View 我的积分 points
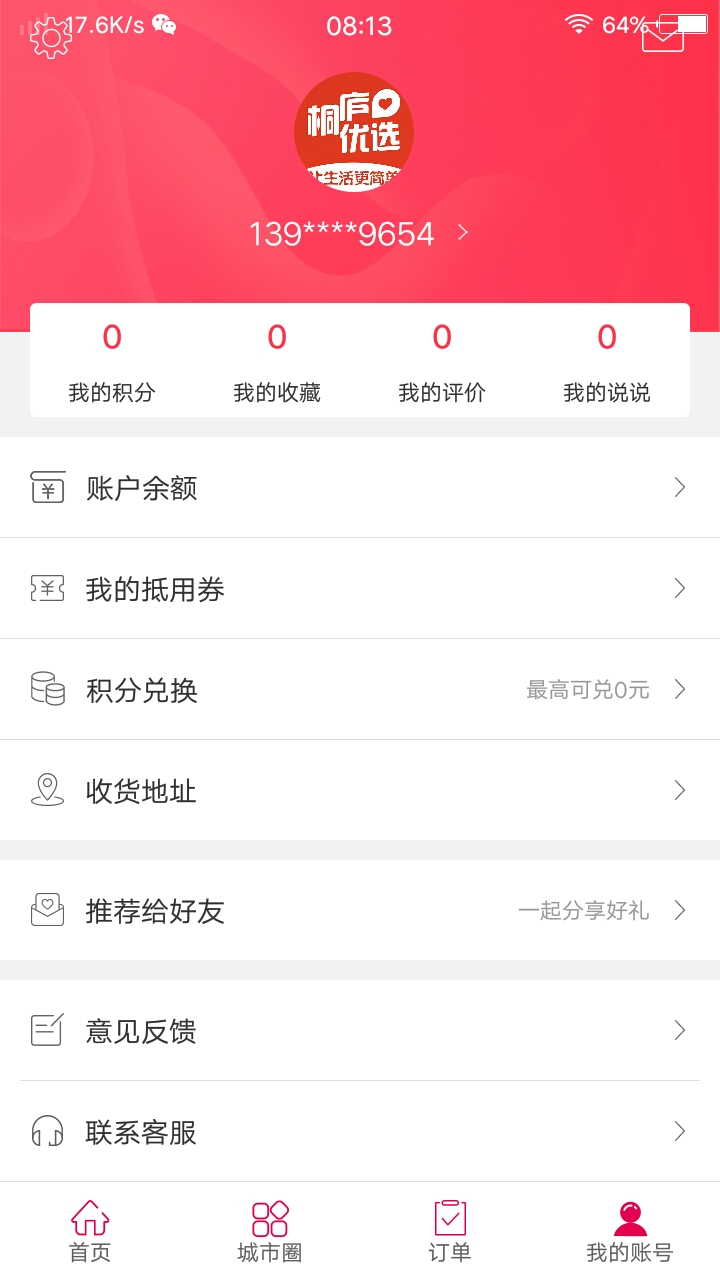The height and width of the screenshot is (1280, 720). coord(112,362)
